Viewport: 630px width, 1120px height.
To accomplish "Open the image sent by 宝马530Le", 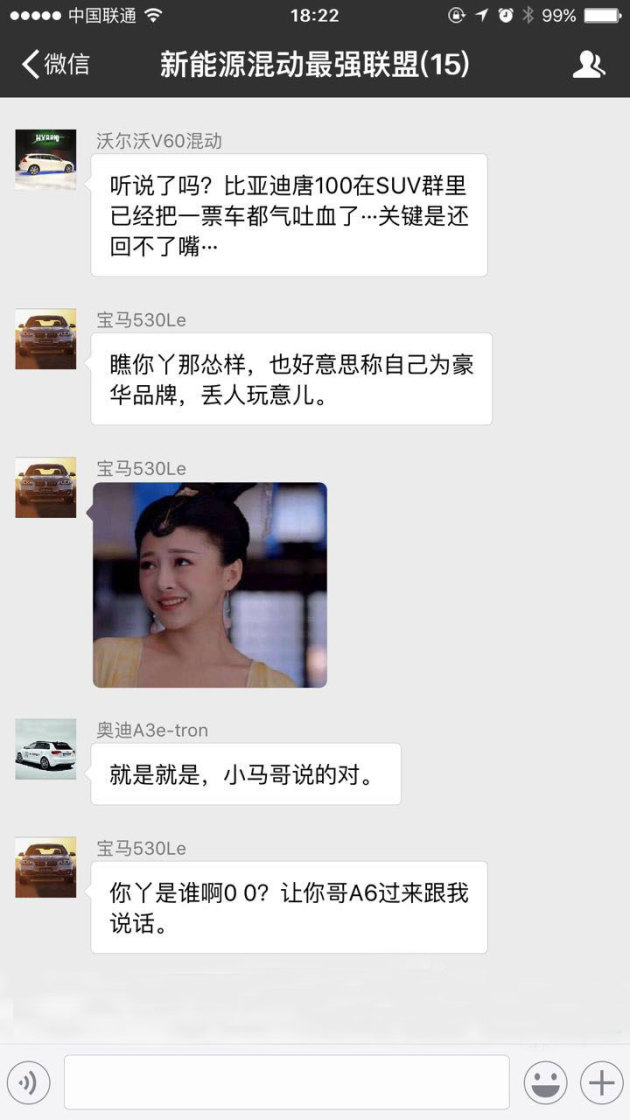I will tap(210, 585).
